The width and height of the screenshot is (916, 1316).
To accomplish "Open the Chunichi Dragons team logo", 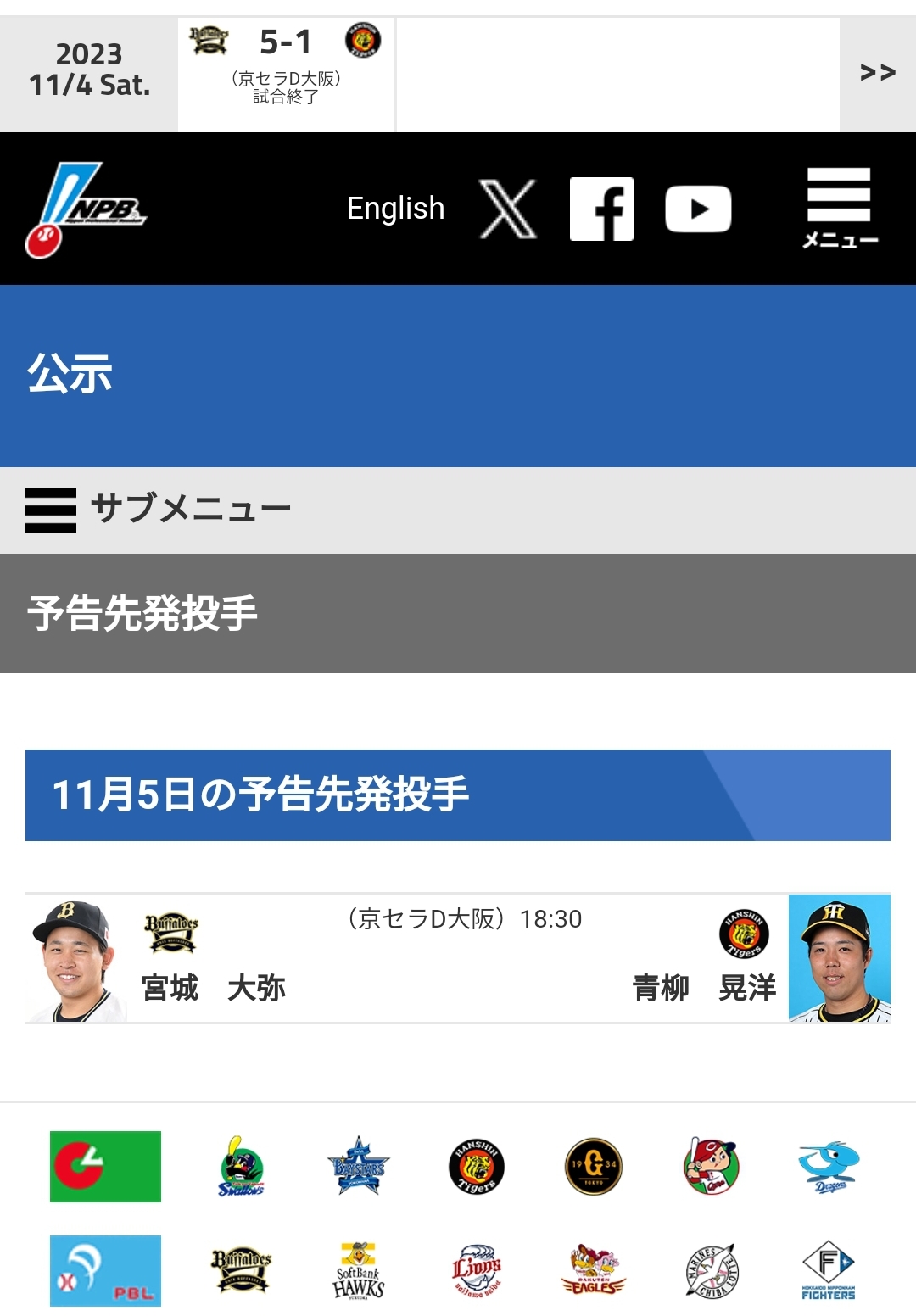I will pyautogui.click(x=829, y=1166).
